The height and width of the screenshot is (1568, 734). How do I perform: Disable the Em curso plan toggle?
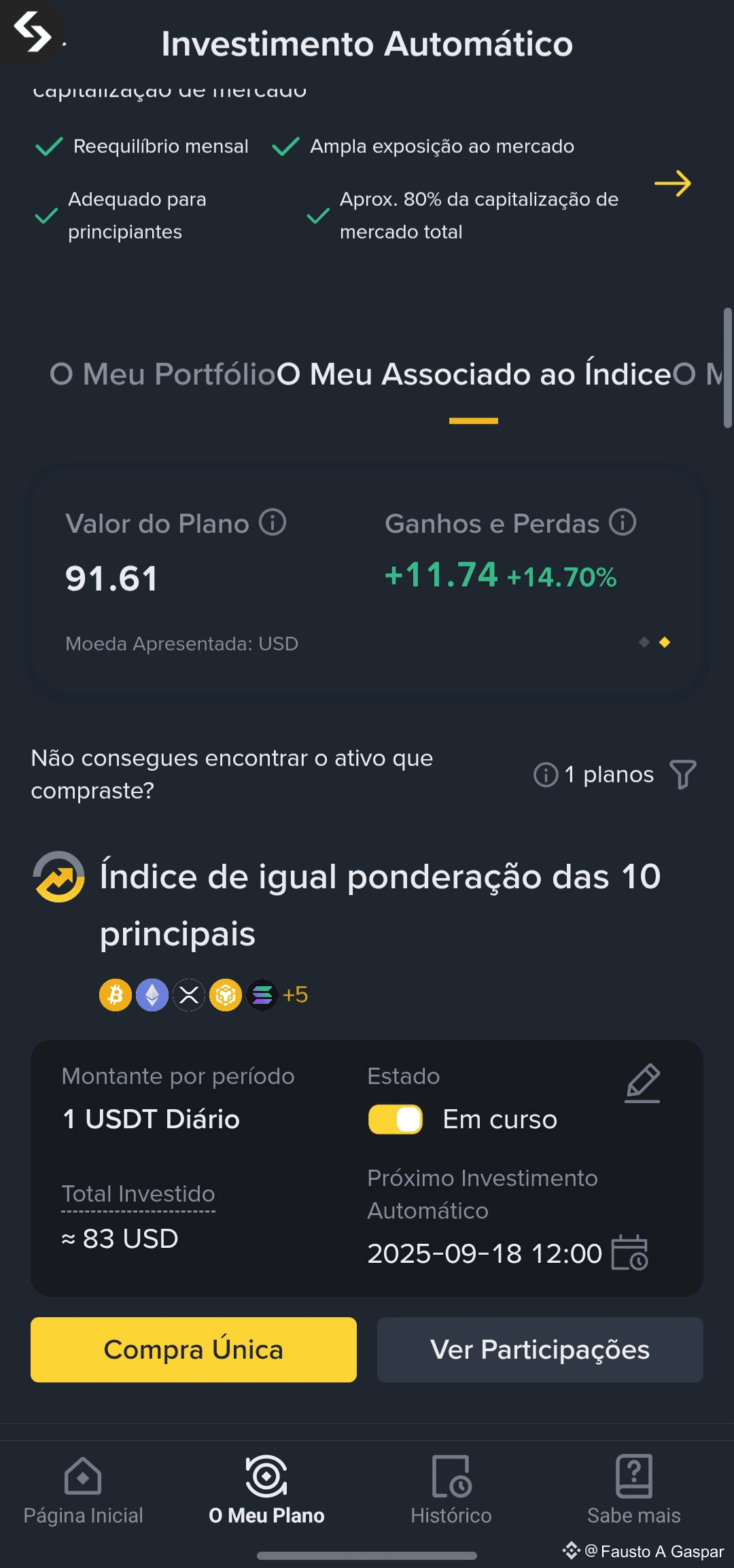pos(396,1119)
